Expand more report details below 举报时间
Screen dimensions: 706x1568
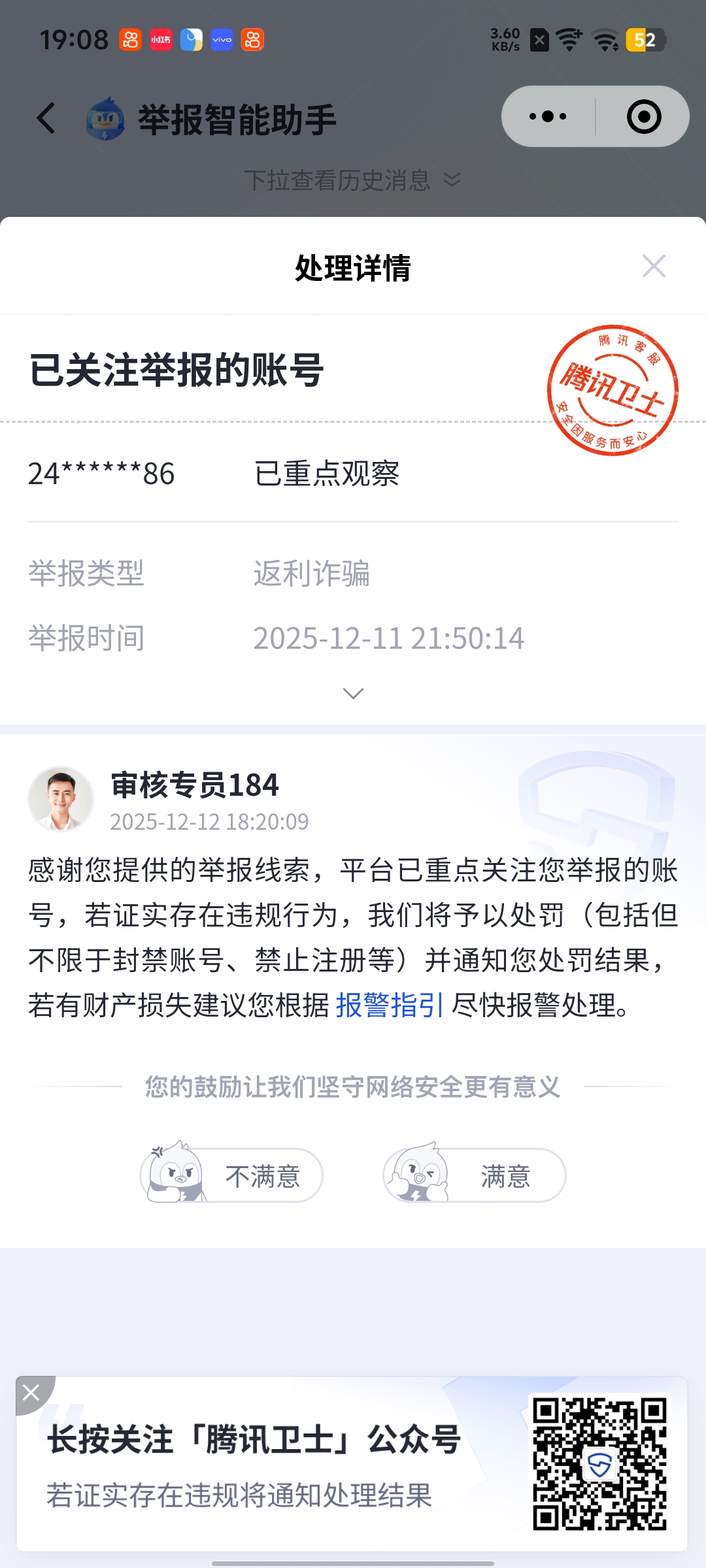click(353, 693)
